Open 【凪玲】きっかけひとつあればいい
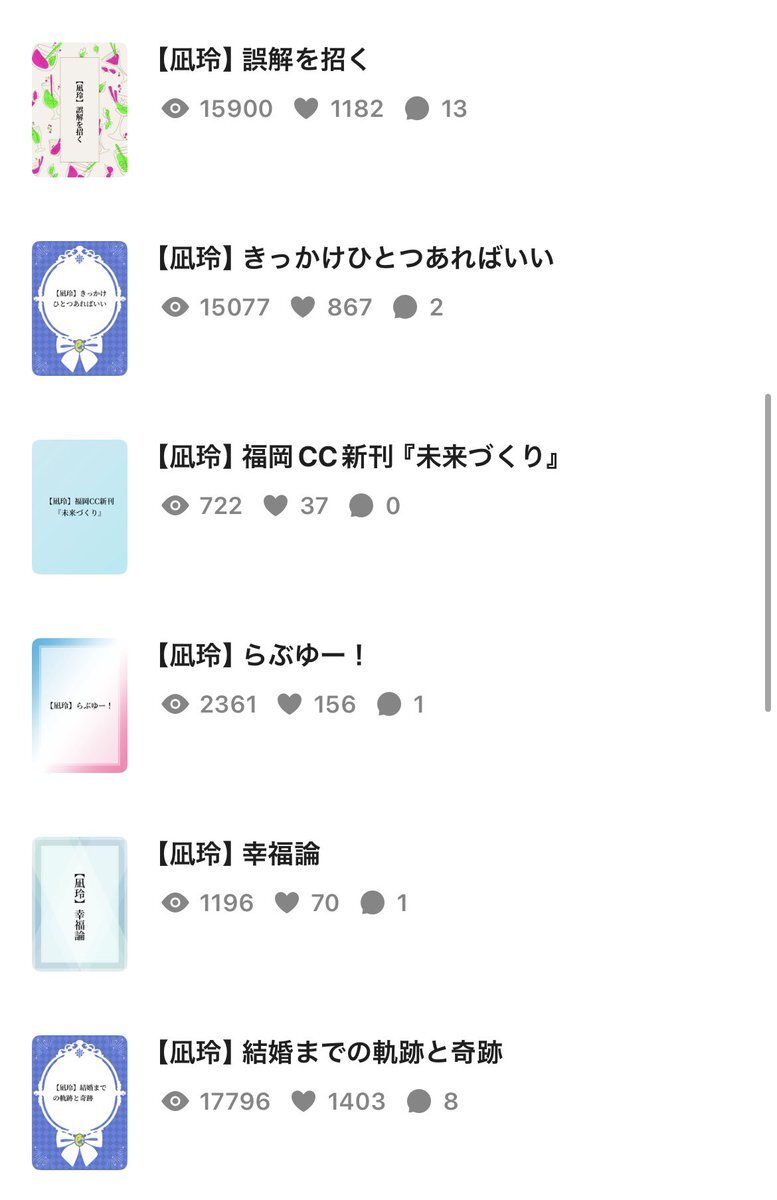Viewport: 777px width, 1200px height. (355, 258)
